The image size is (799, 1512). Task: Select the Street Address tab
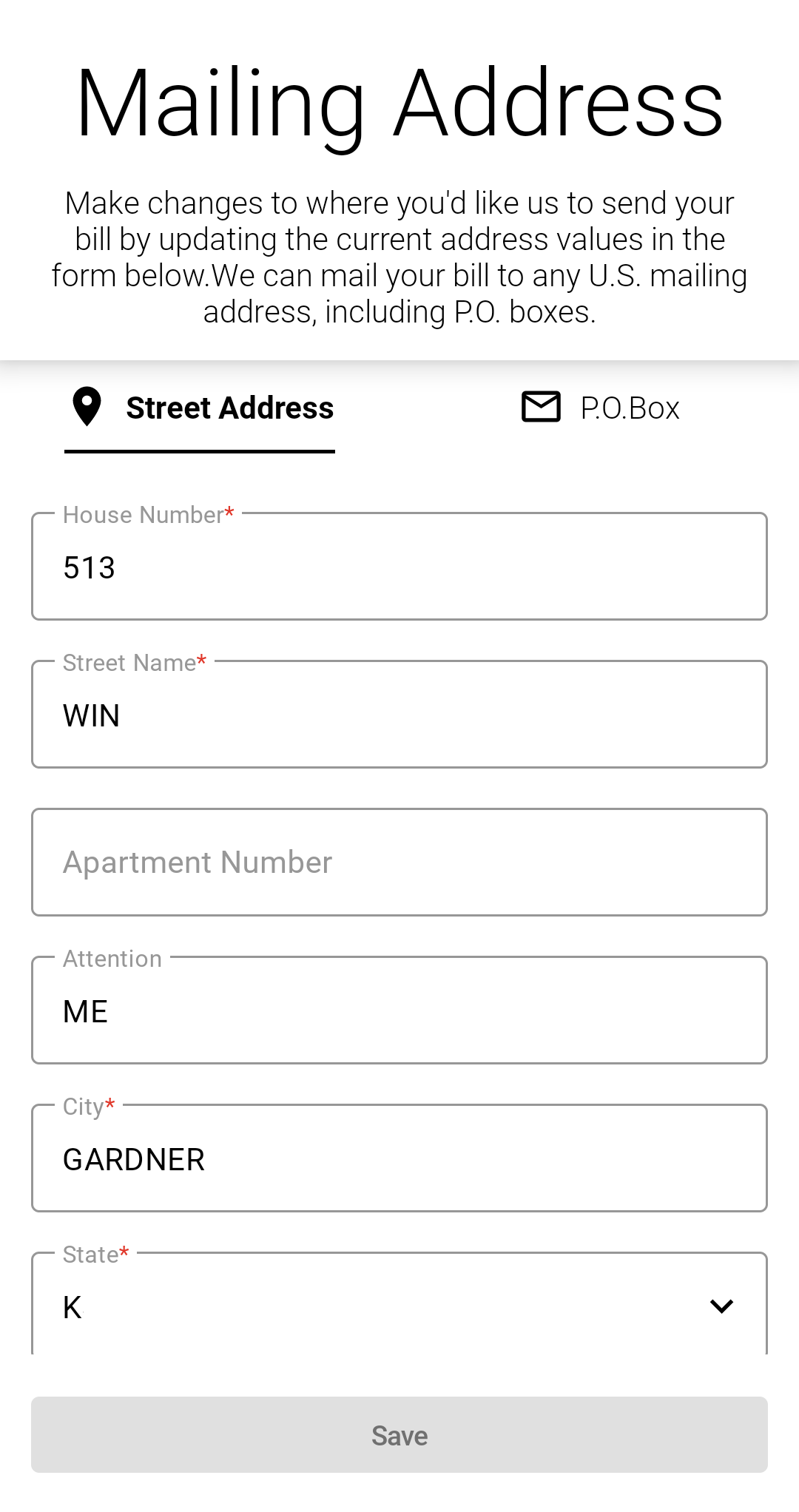coord(200,408)
